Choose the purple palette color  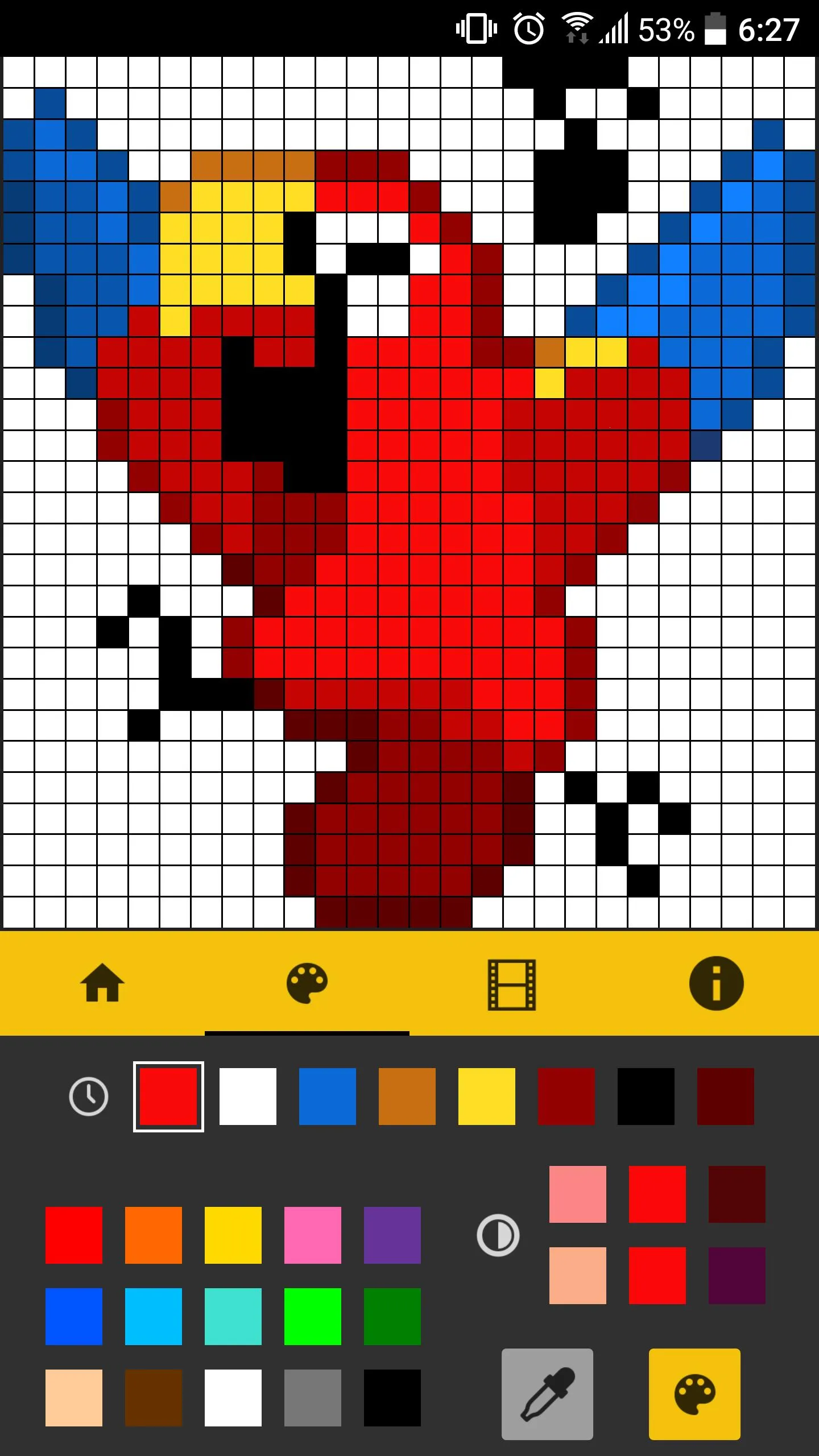click(392, 1235)
